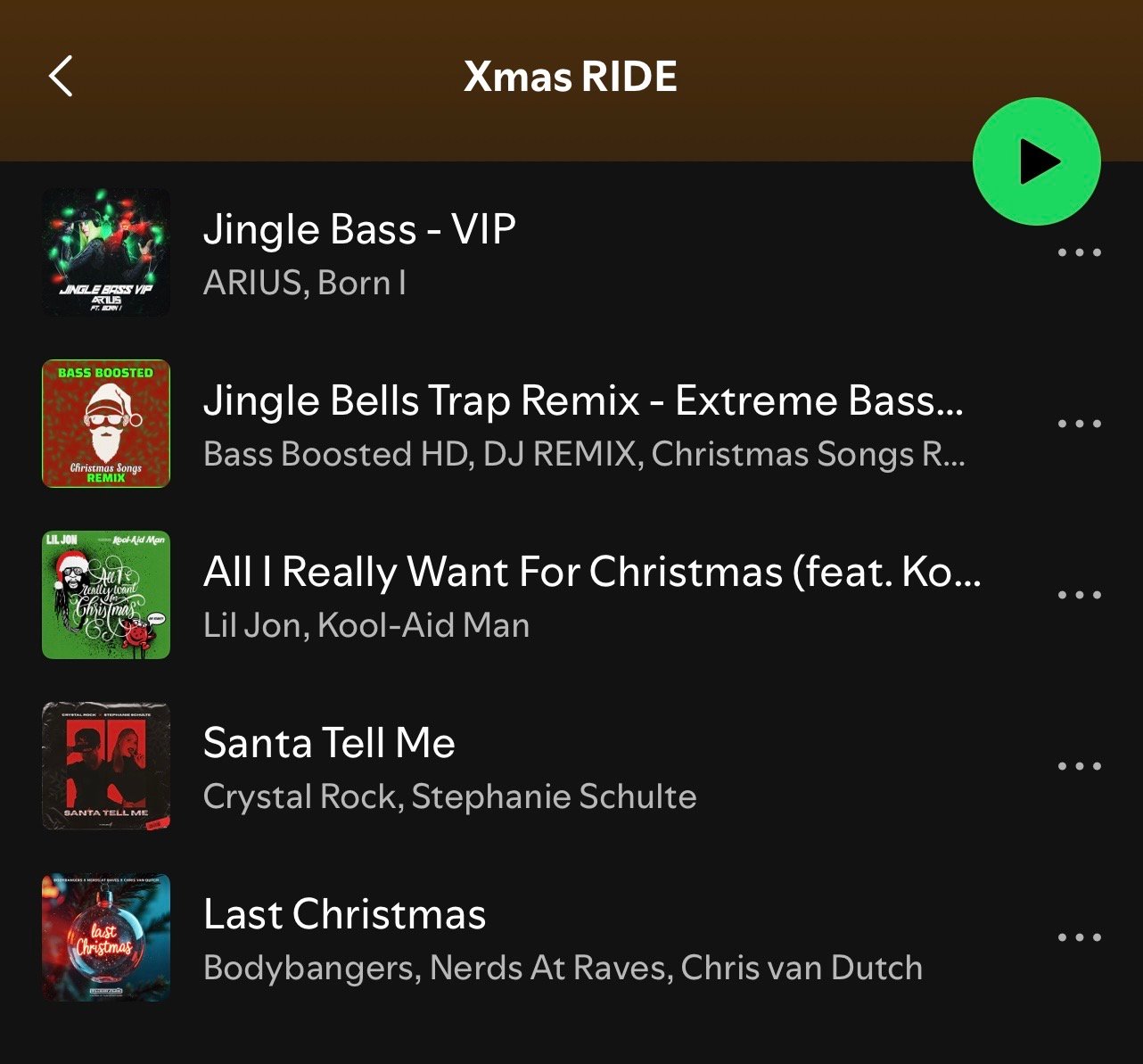The height and width of the screenshot is (1064, 1143).
Task: Open more options for Jingle Bass - VIP
Action: (1079, 252)
